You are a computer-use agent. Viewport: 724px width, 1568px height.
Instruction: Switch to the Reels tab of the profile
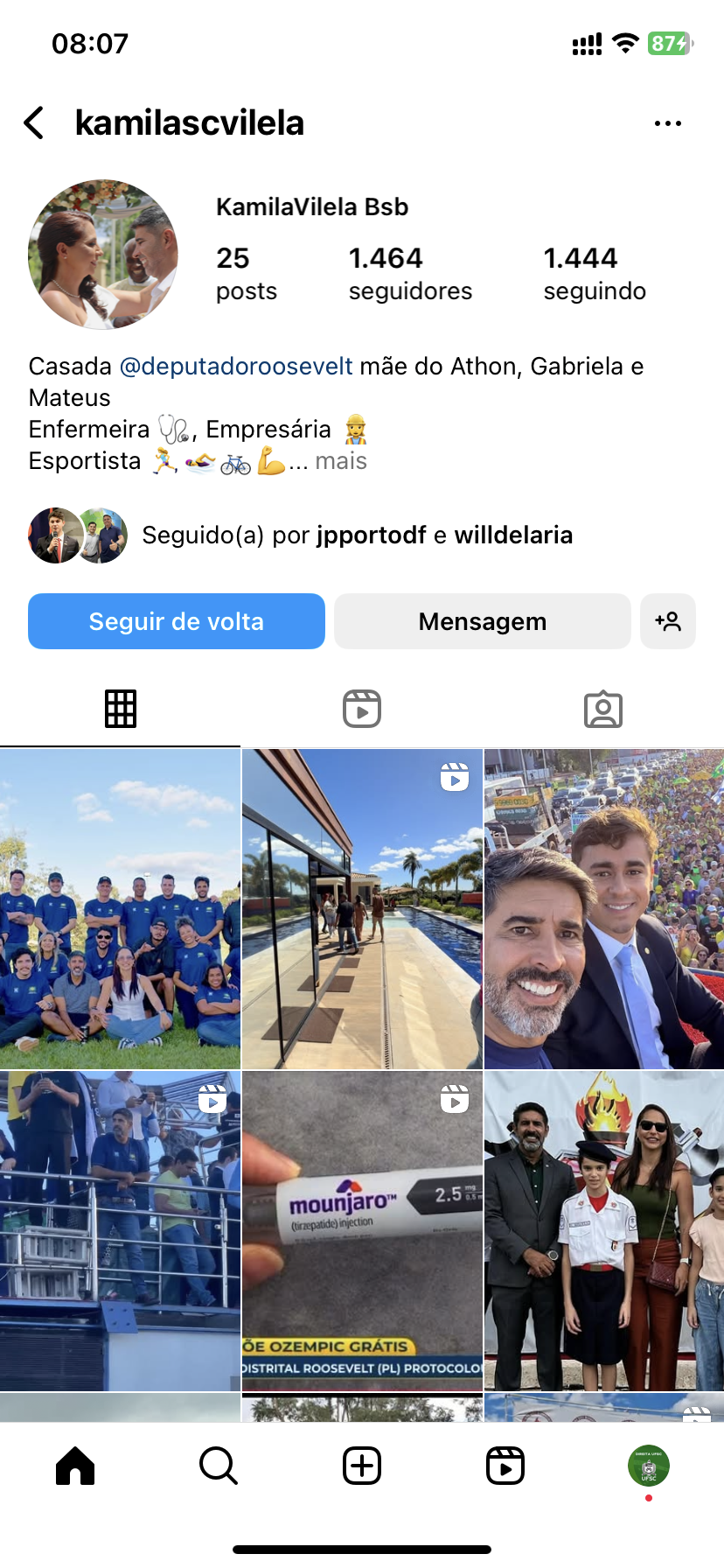(x=362, y=709)
